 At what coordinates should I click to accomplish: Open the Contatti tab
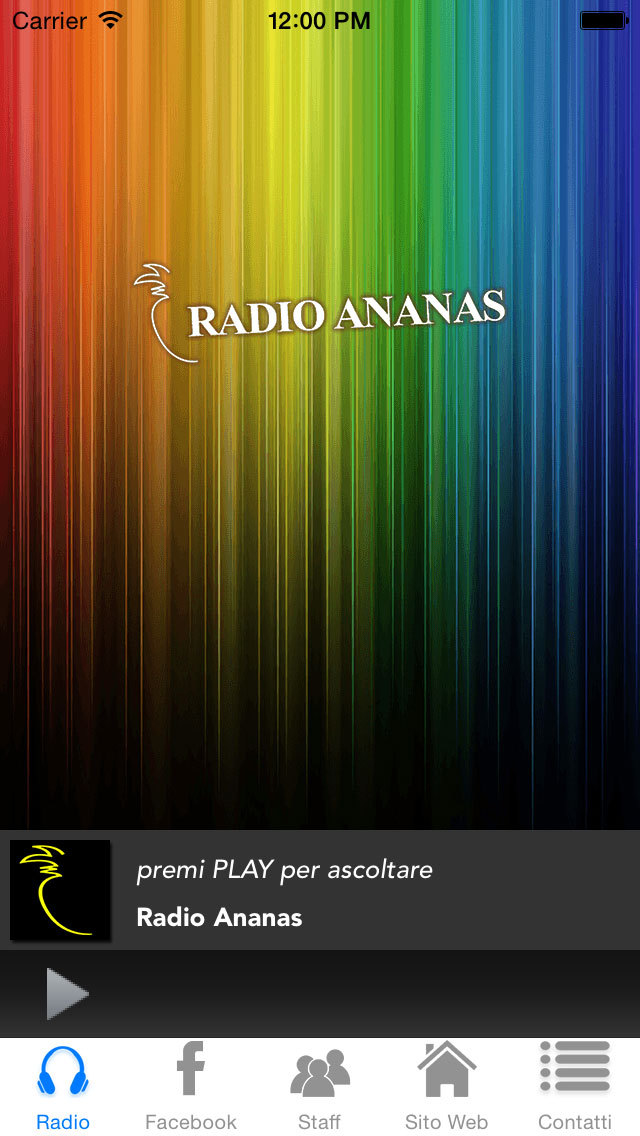pyautogui.click(x=575, y=1087)
